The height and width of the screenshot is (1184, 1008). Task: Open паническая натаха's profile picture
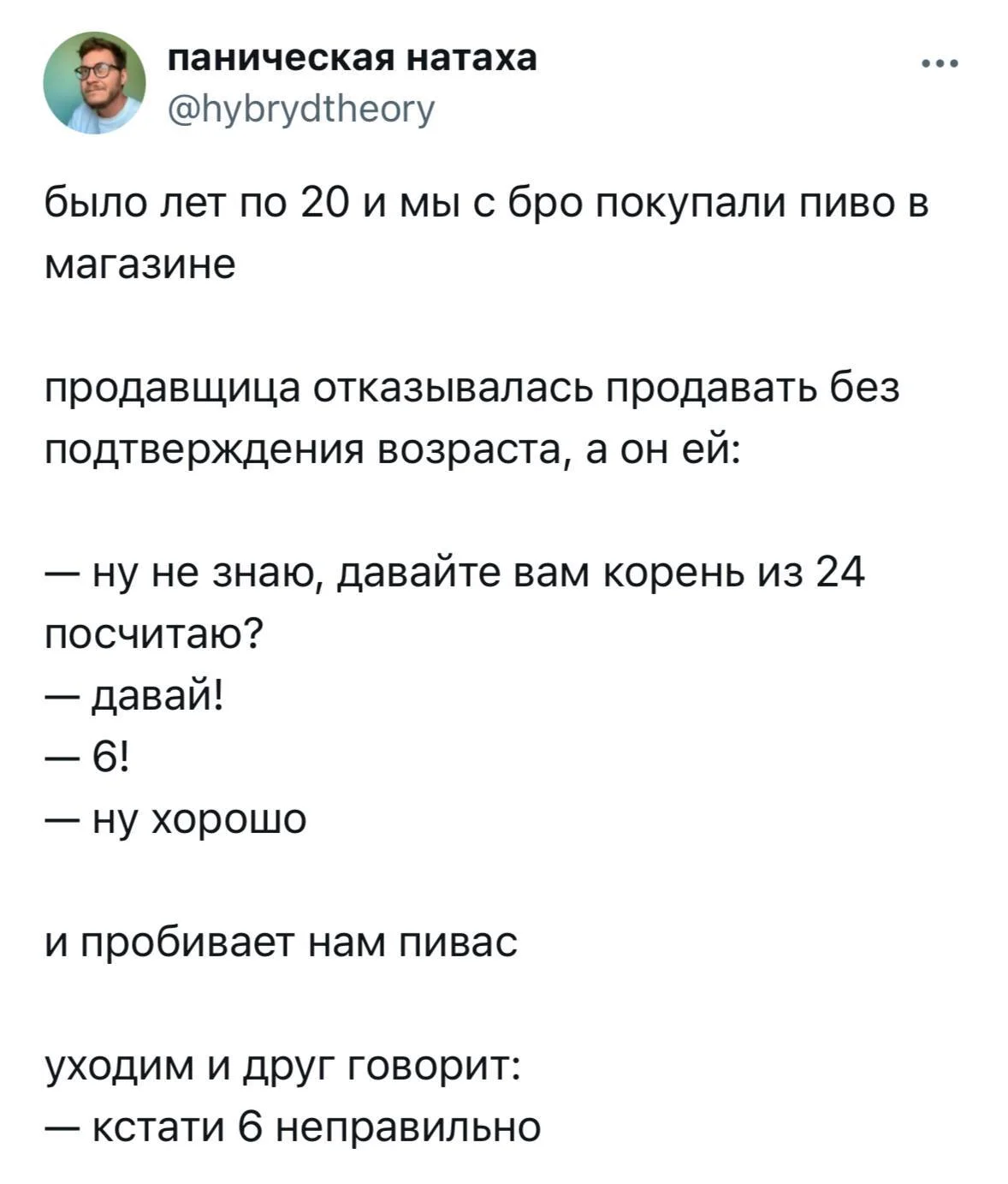coord(95,83)
